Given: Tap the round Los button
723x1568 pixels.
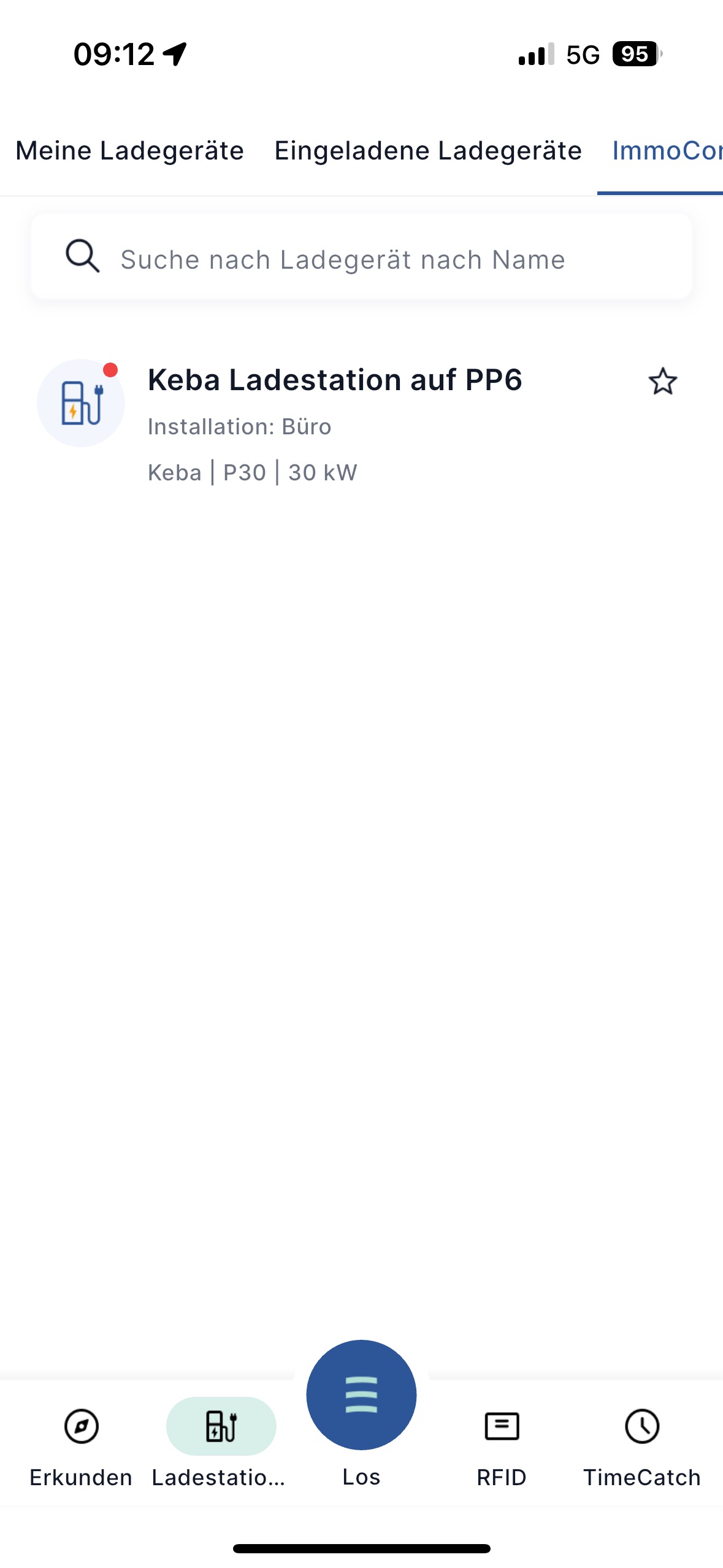Looking at the screenshot, I should click(x=361, y=1394).
